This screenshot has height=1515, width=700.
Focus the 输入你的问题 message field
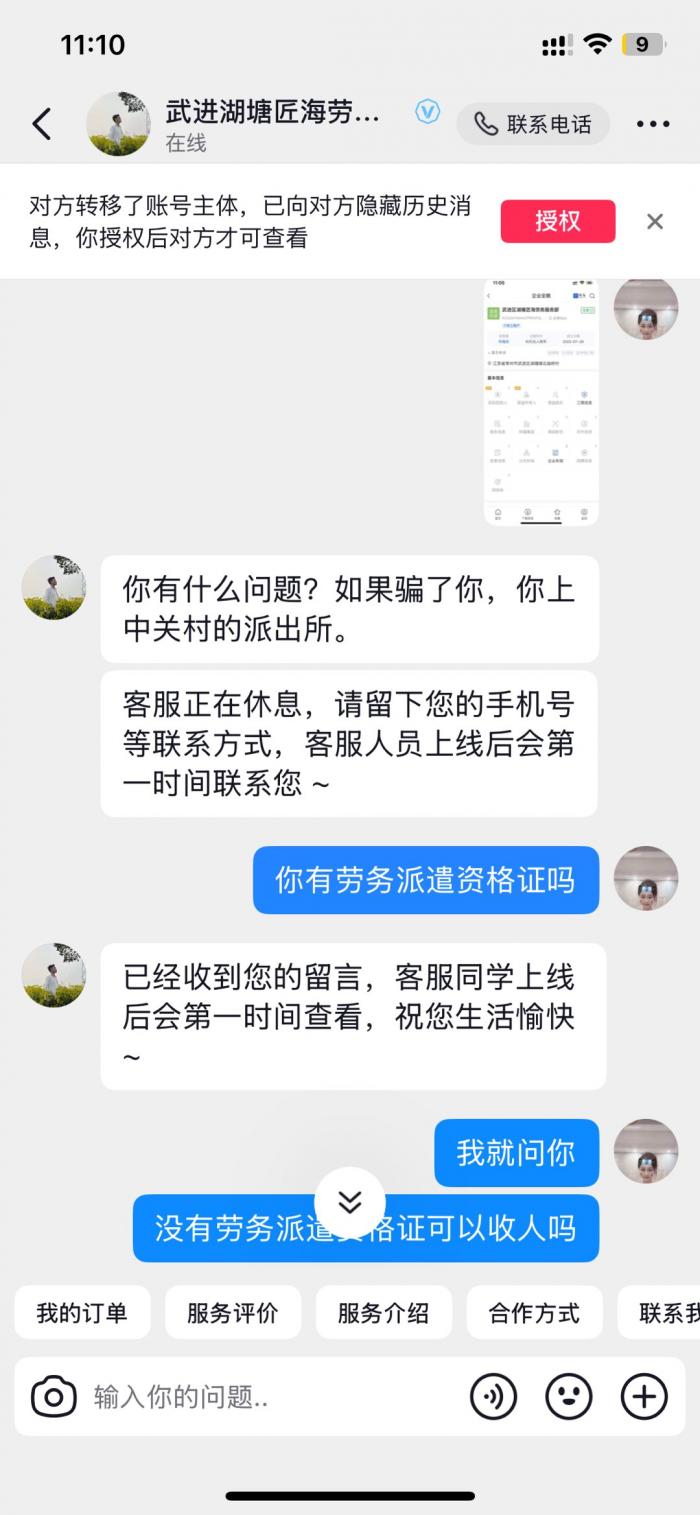(270, 1397)
